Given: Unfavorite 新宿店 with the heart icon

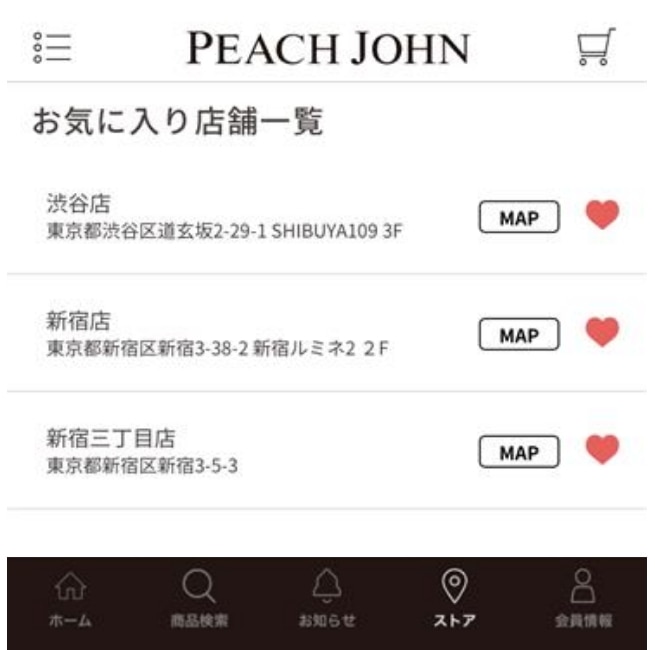Looking at the screenshot, I should pyautogui.click(x=602, y=333).
